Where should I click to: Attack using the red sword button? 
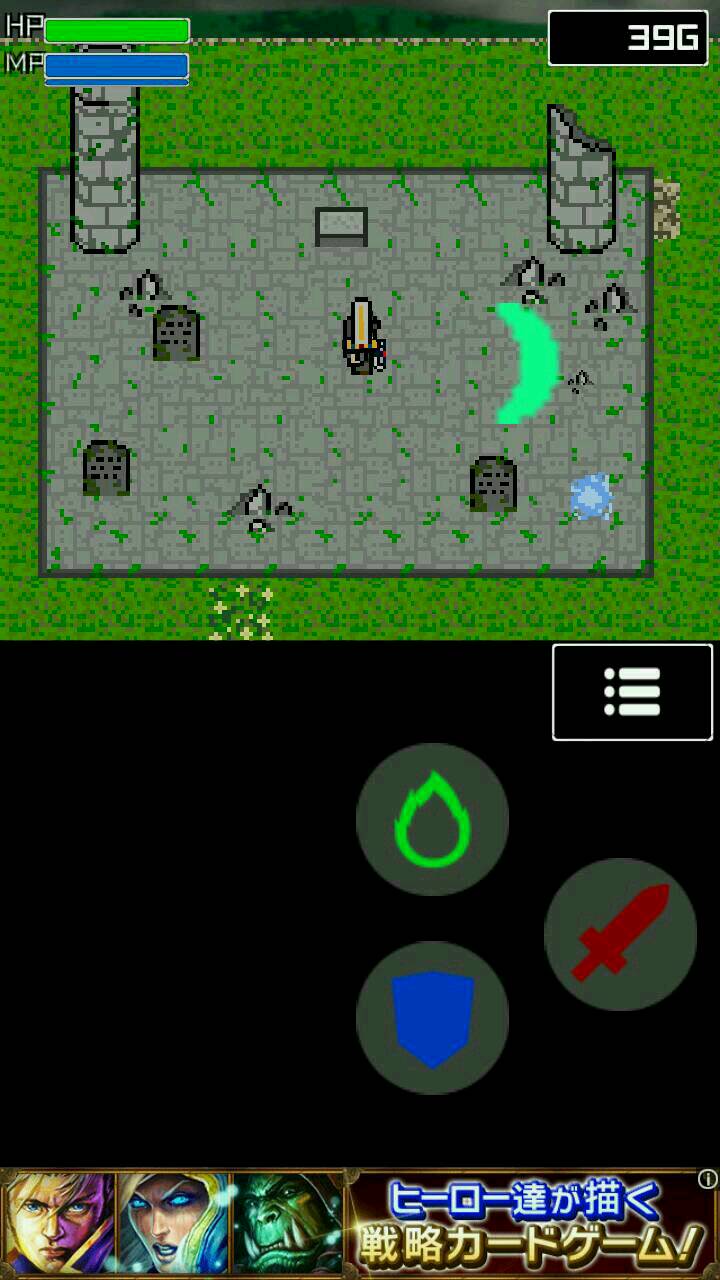[x=620, y=934]
